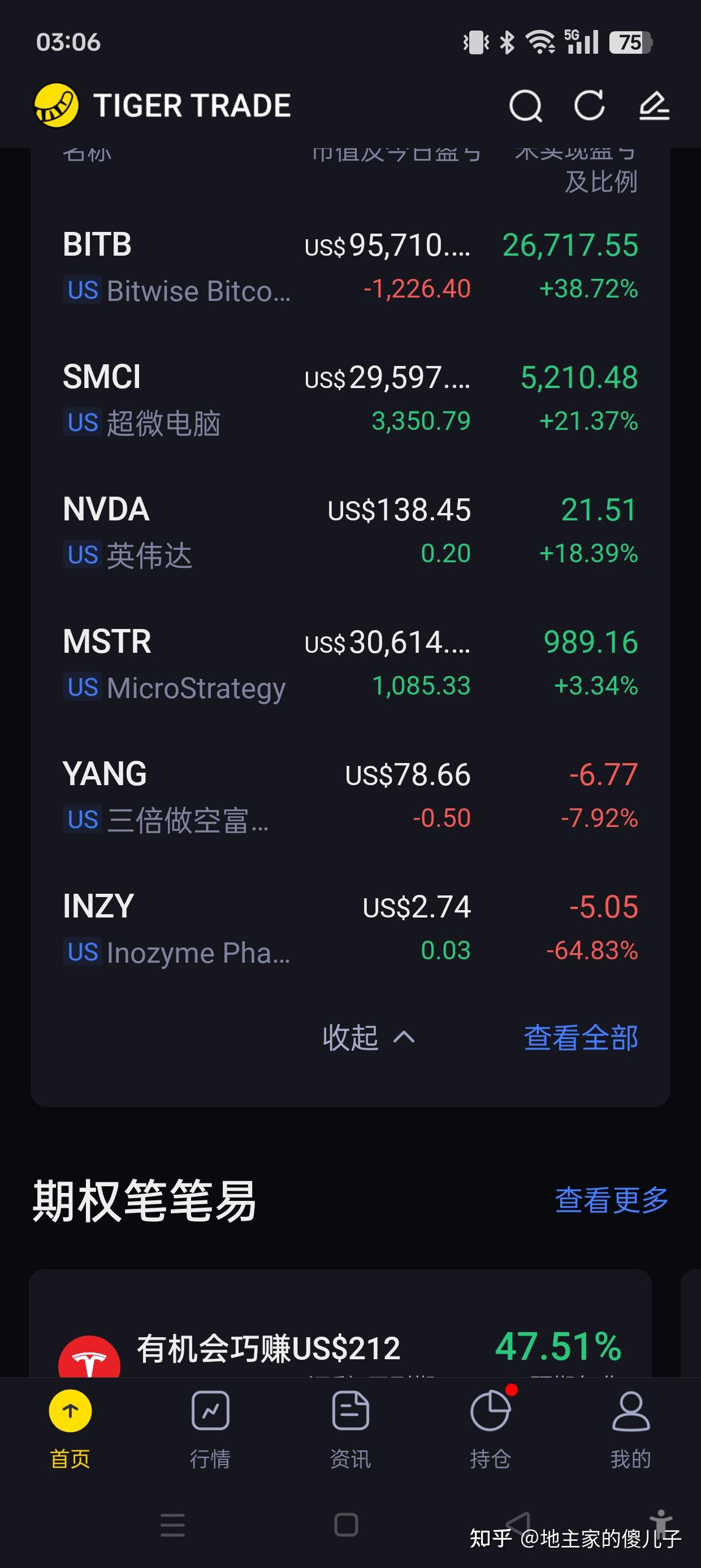This screenshot has height=1568, width=701.
Task: Tap the Tiger Trade logo icon
Action: pyautogui.click(x=57, y=105)
